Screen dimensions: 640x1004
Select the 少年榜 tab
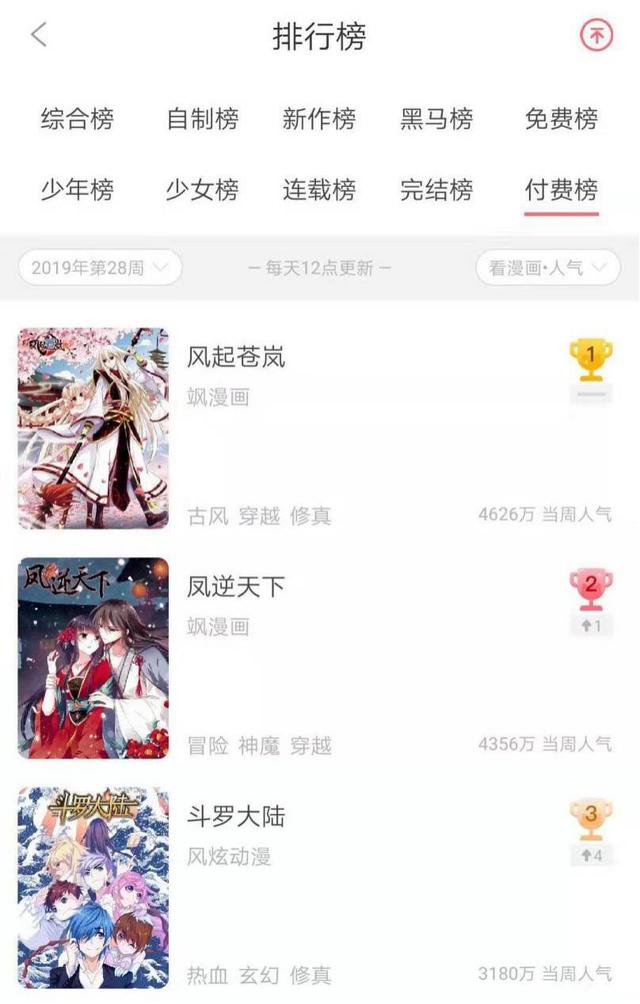point(77,189)
